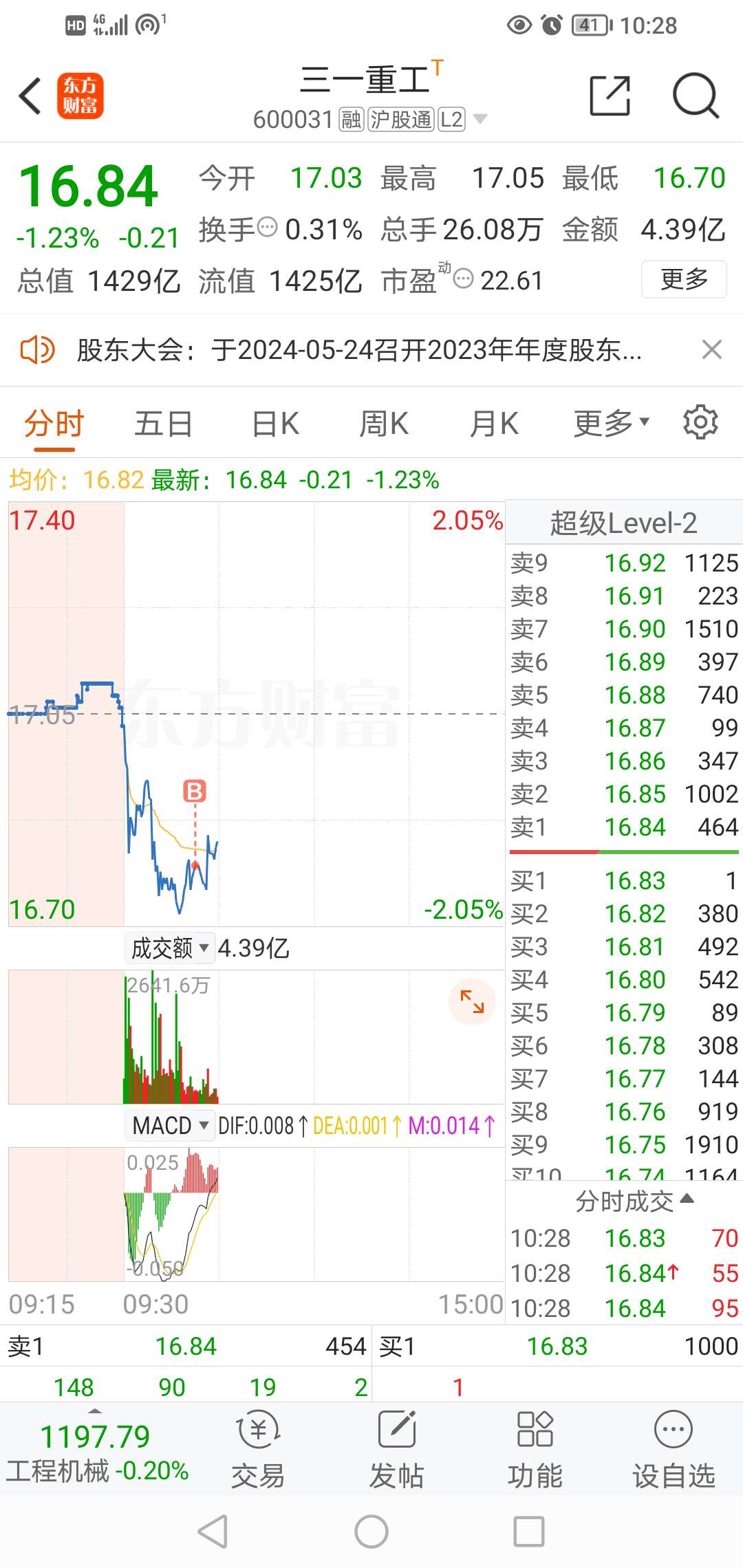Expand the 更多 chart period dropdown
The width and height of the screenshot is (743, 1568).
[612, 423]
